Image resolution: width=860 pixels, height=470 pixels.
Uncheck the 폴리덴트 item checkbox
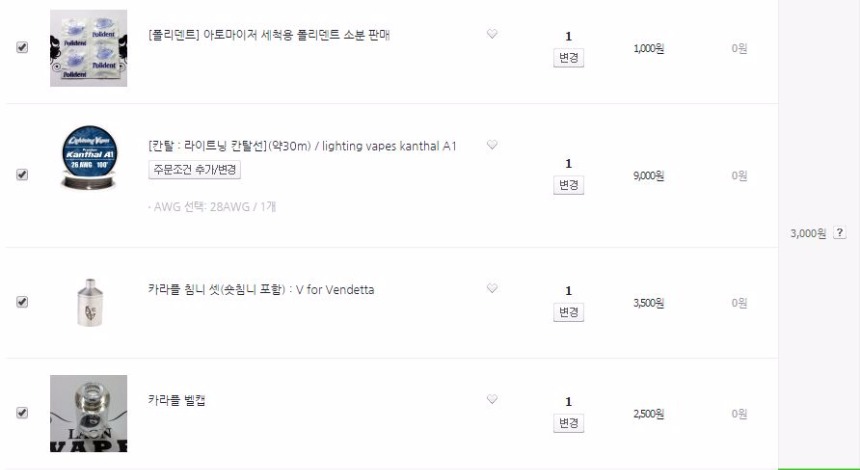pos(22,48)
